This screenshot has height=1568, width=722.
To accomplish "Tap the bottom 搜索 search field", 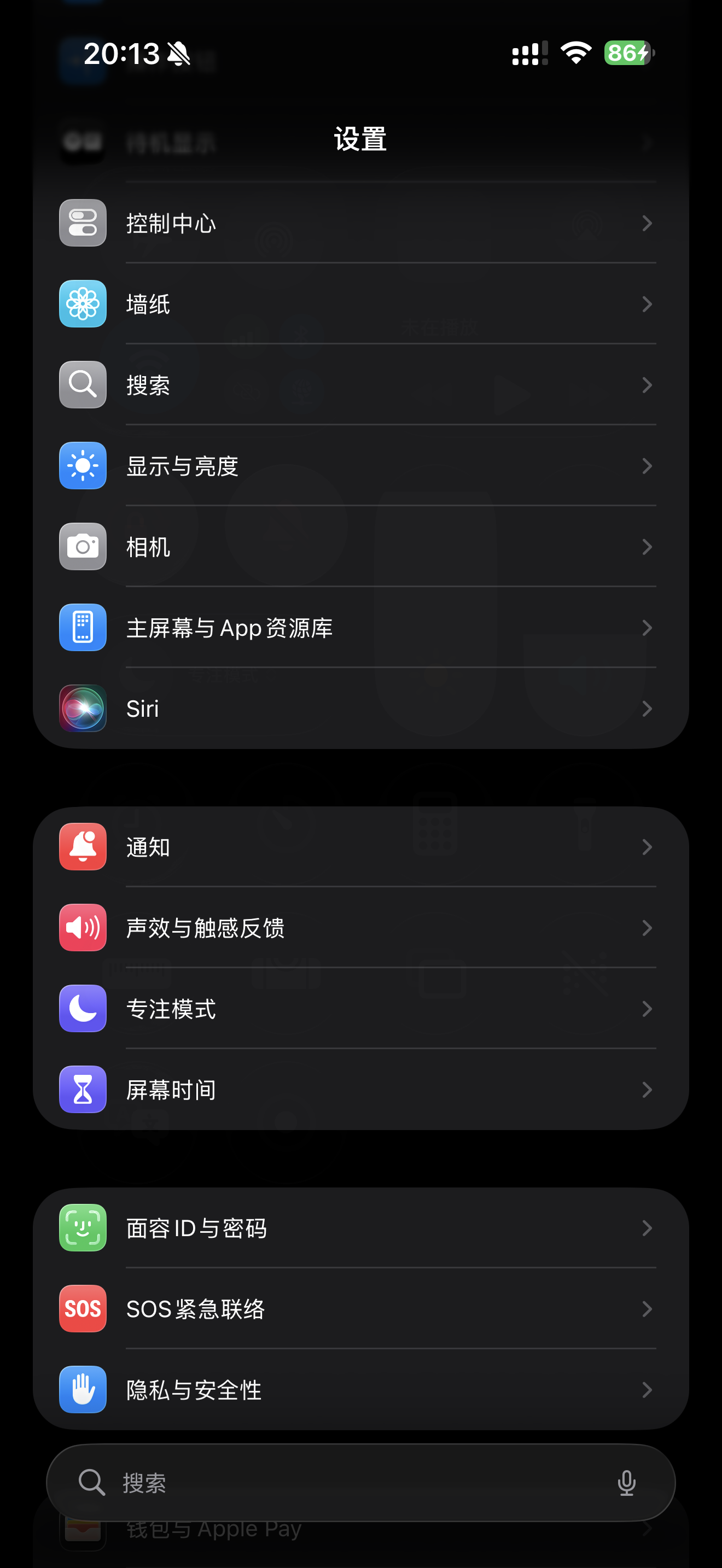I will (341, 1483).
